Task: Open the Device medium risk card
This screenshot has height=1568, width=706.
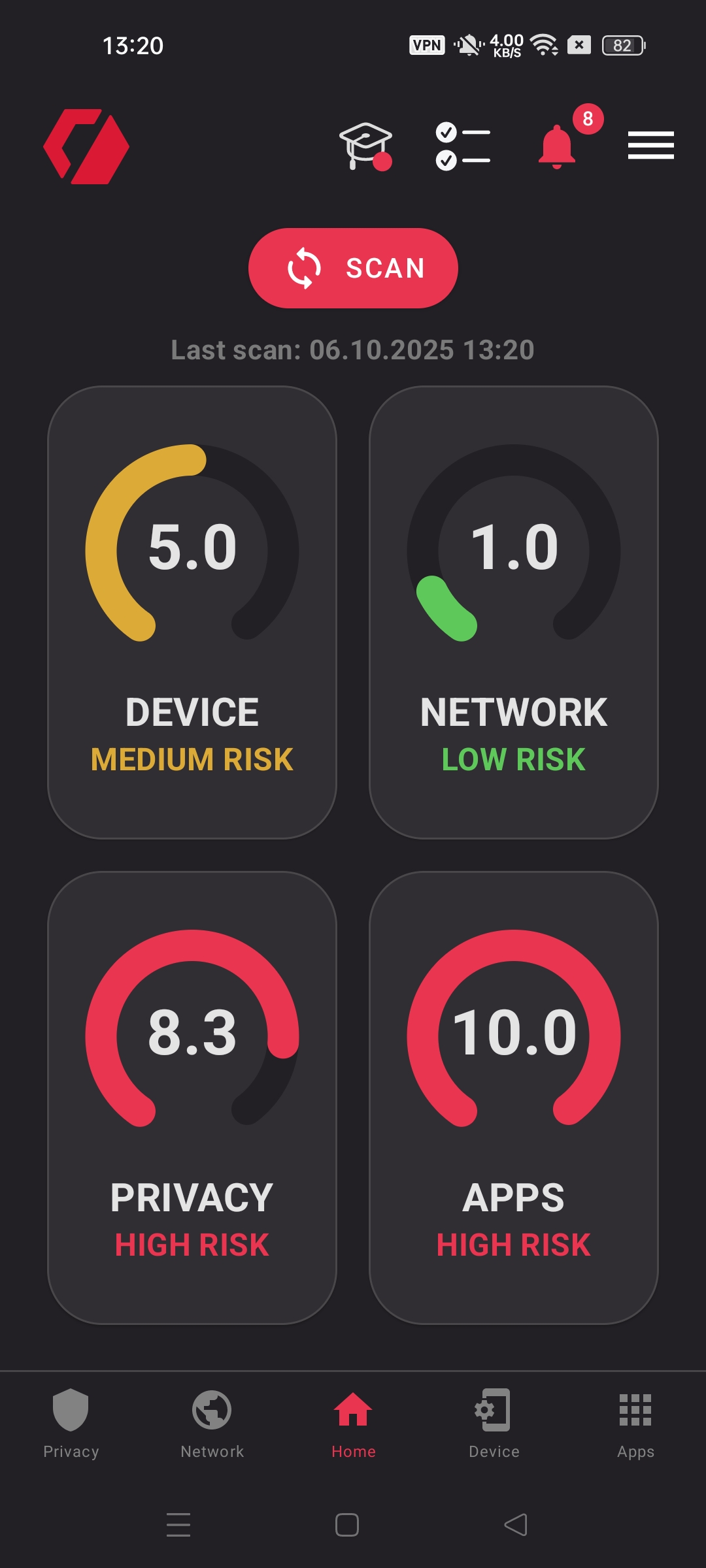Action: coord(192,612)
